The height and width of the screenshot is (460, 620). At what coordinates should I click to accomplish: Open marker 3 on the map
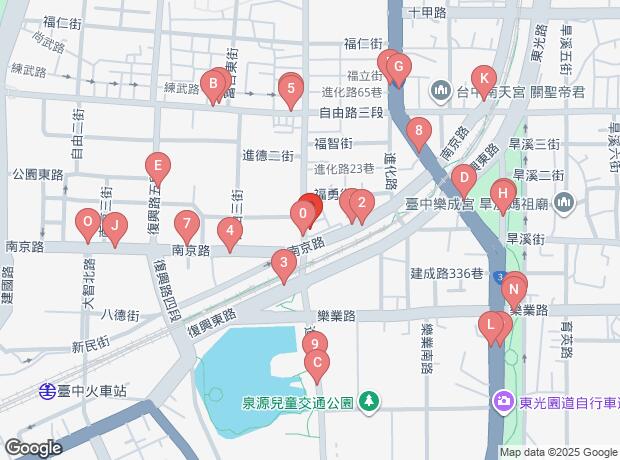[x=284, y=265]
